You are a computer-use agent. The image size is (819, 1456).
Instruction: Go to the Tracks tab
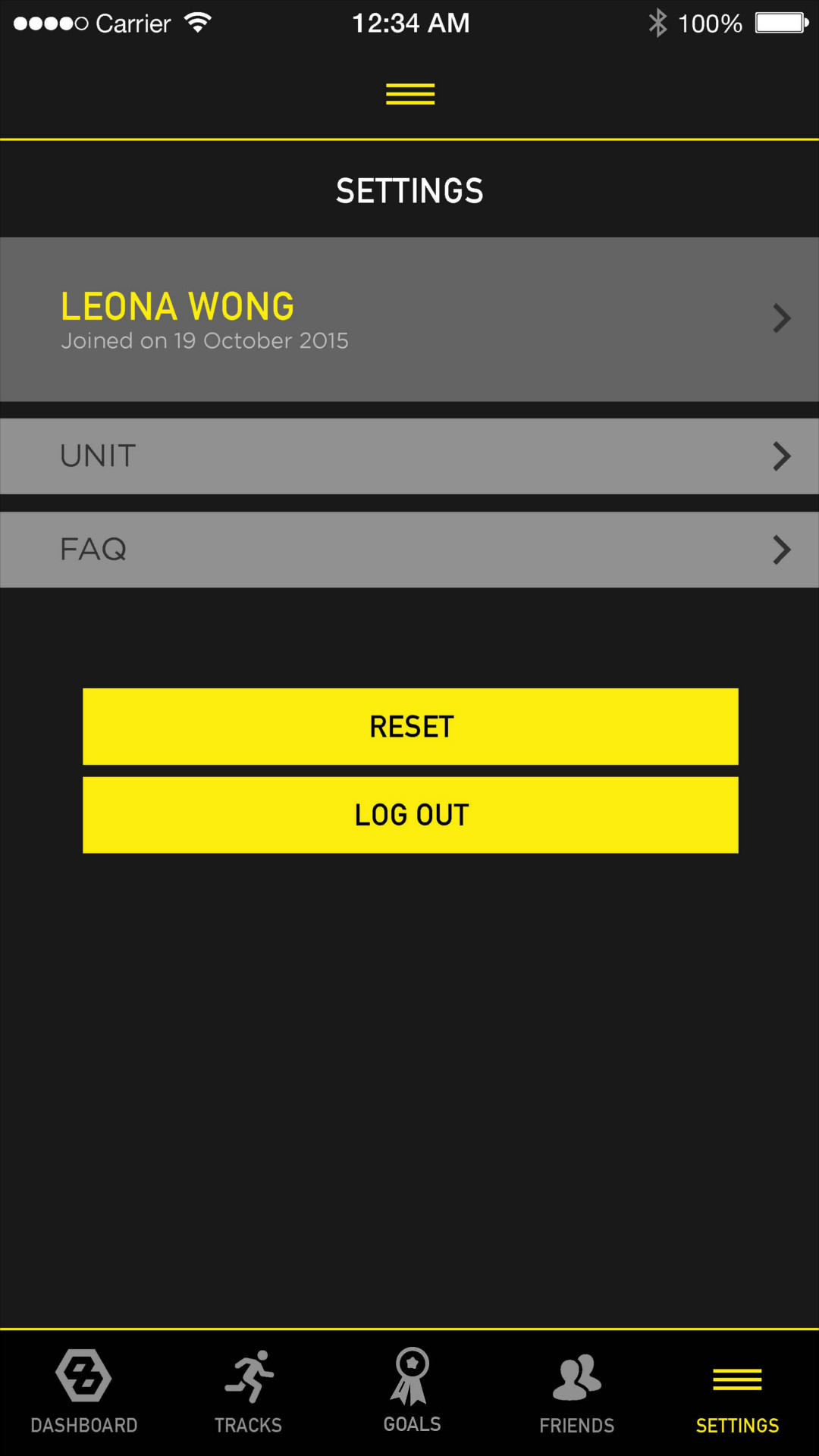[248, 1392]
